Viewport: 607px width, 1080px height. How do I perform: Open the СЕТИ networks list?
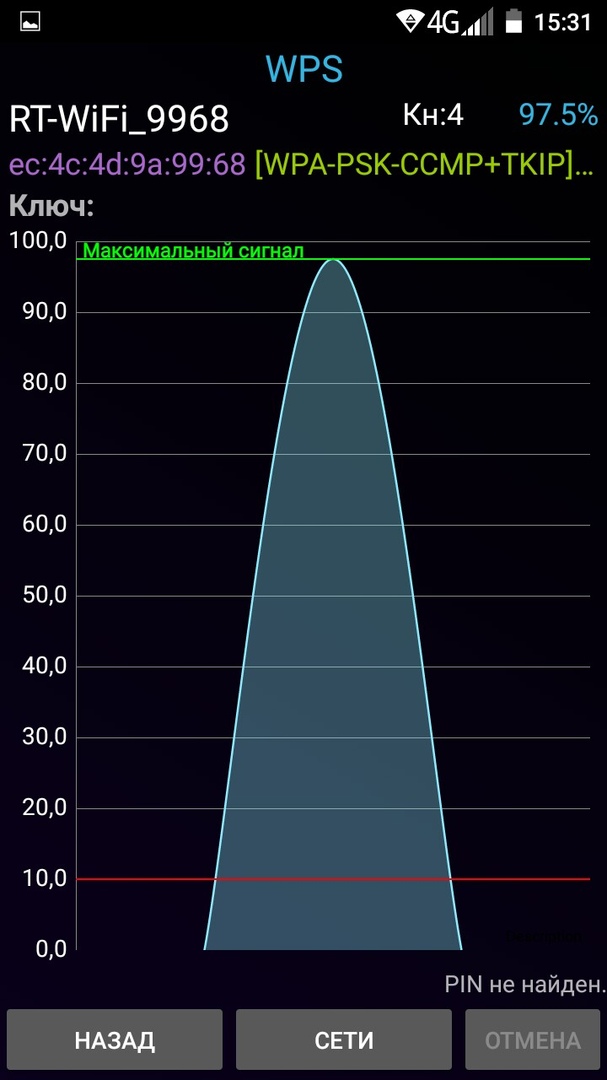tap(344, 1041)
